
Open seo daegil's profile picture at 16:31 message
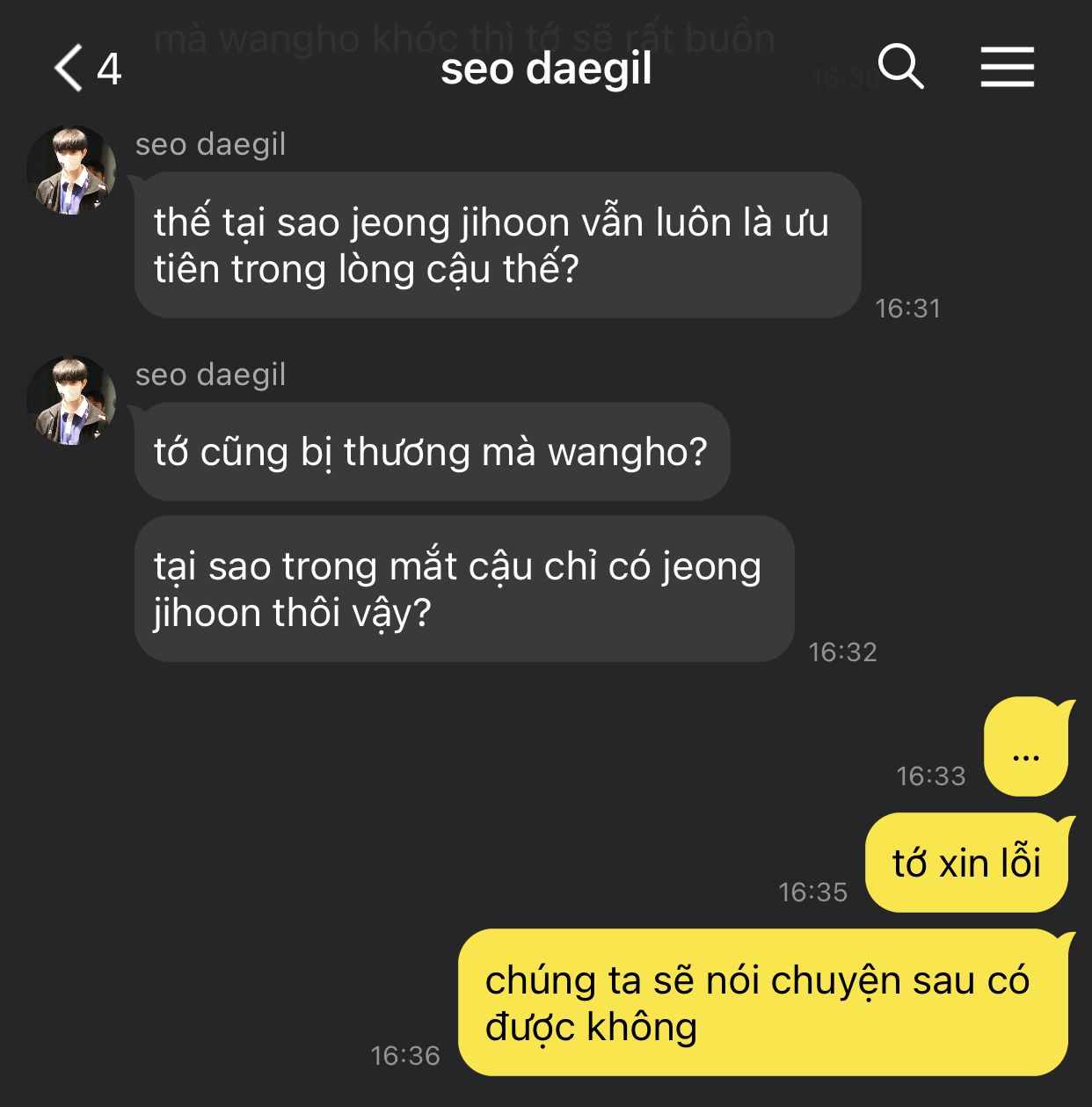coord(71,171)
